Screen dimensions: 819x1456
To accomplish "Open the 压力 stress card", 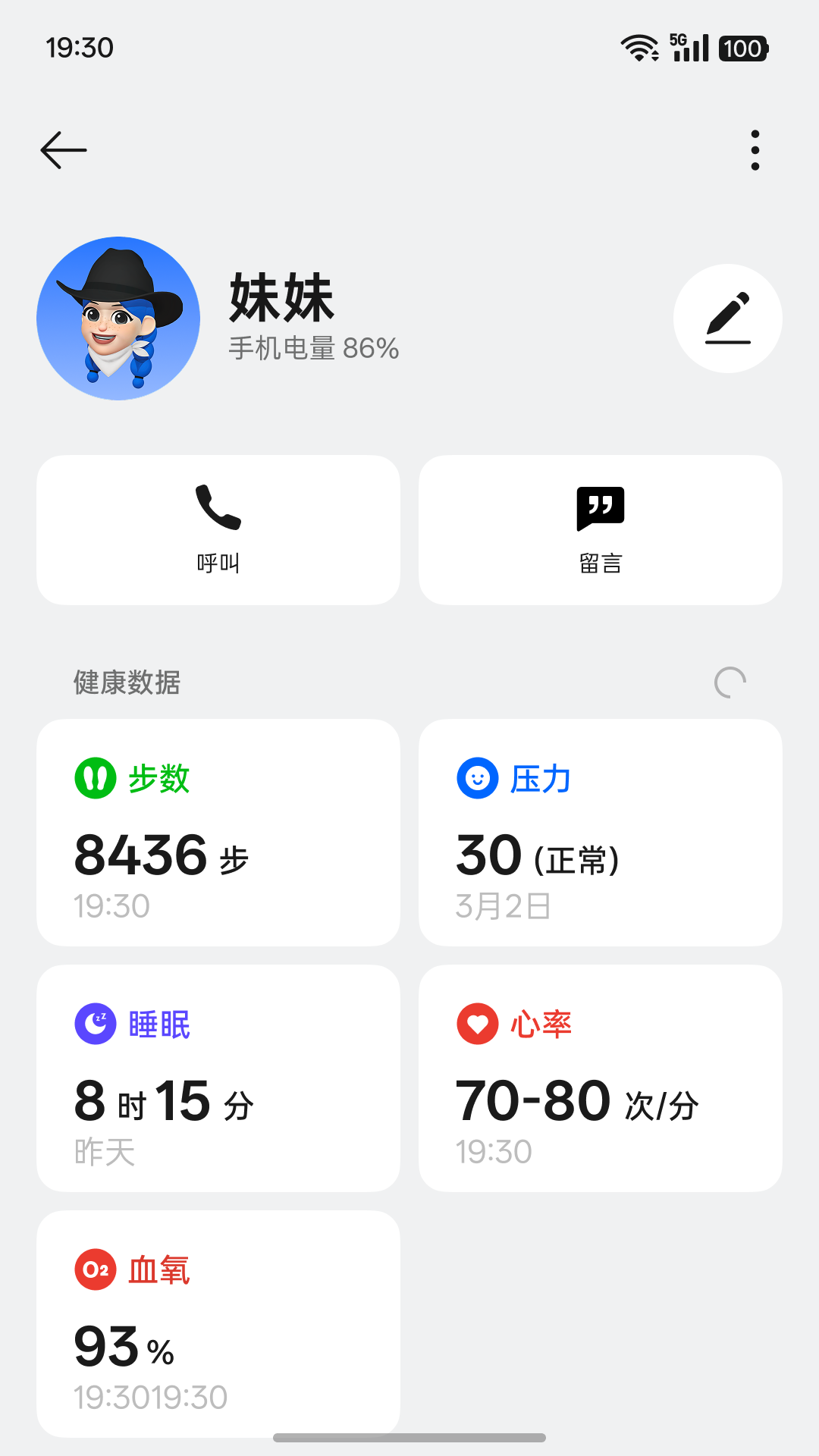I will click(601, 833).
